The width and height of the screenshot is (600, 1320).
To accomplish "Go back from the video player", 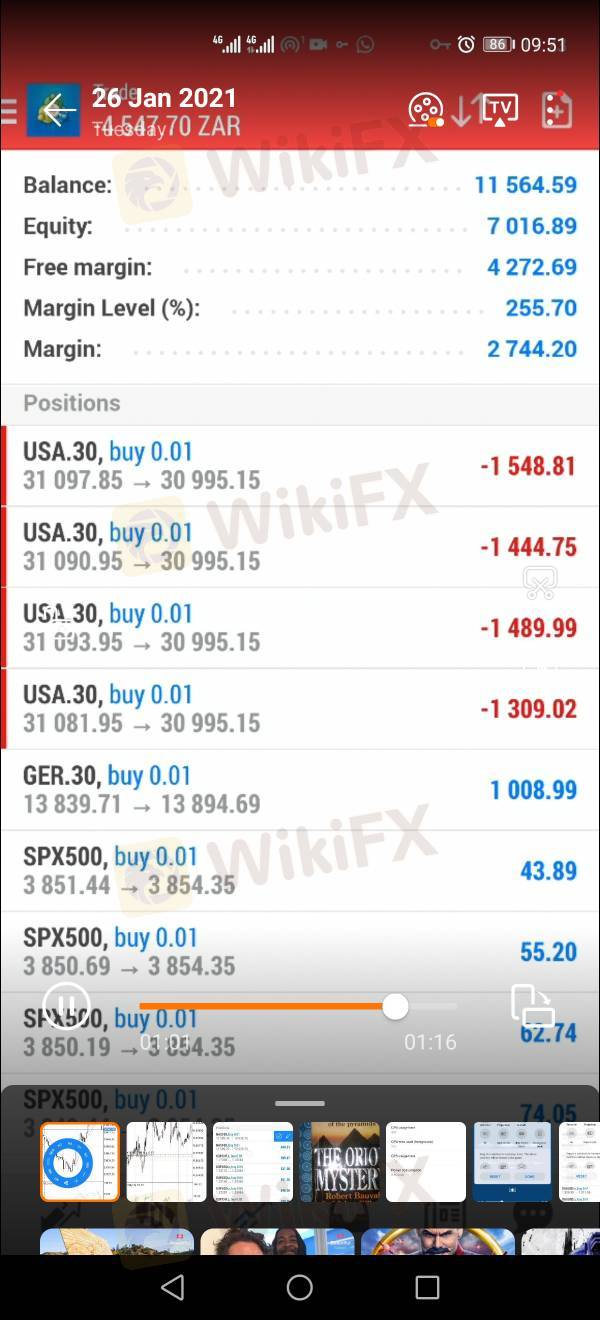I will click(54, 109).
